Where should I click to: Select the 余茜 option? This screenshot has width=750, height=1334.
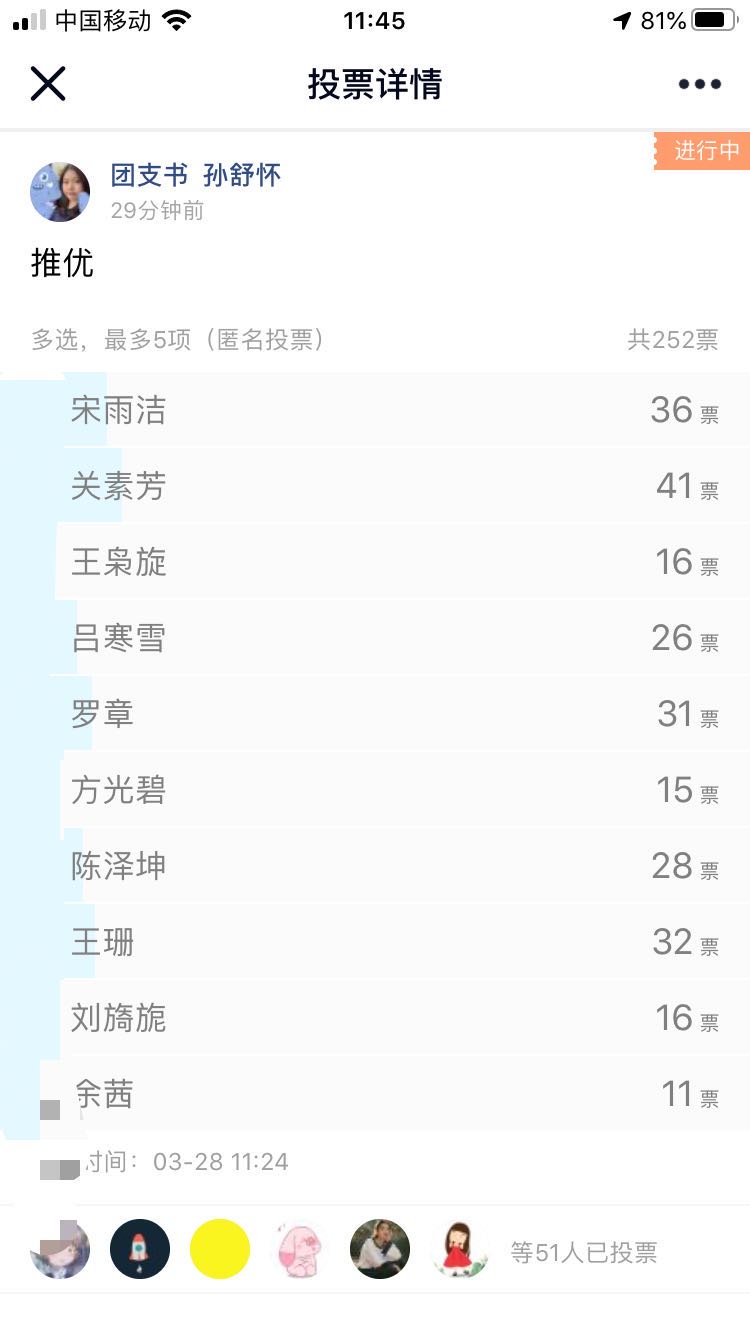click(375, 1094)
